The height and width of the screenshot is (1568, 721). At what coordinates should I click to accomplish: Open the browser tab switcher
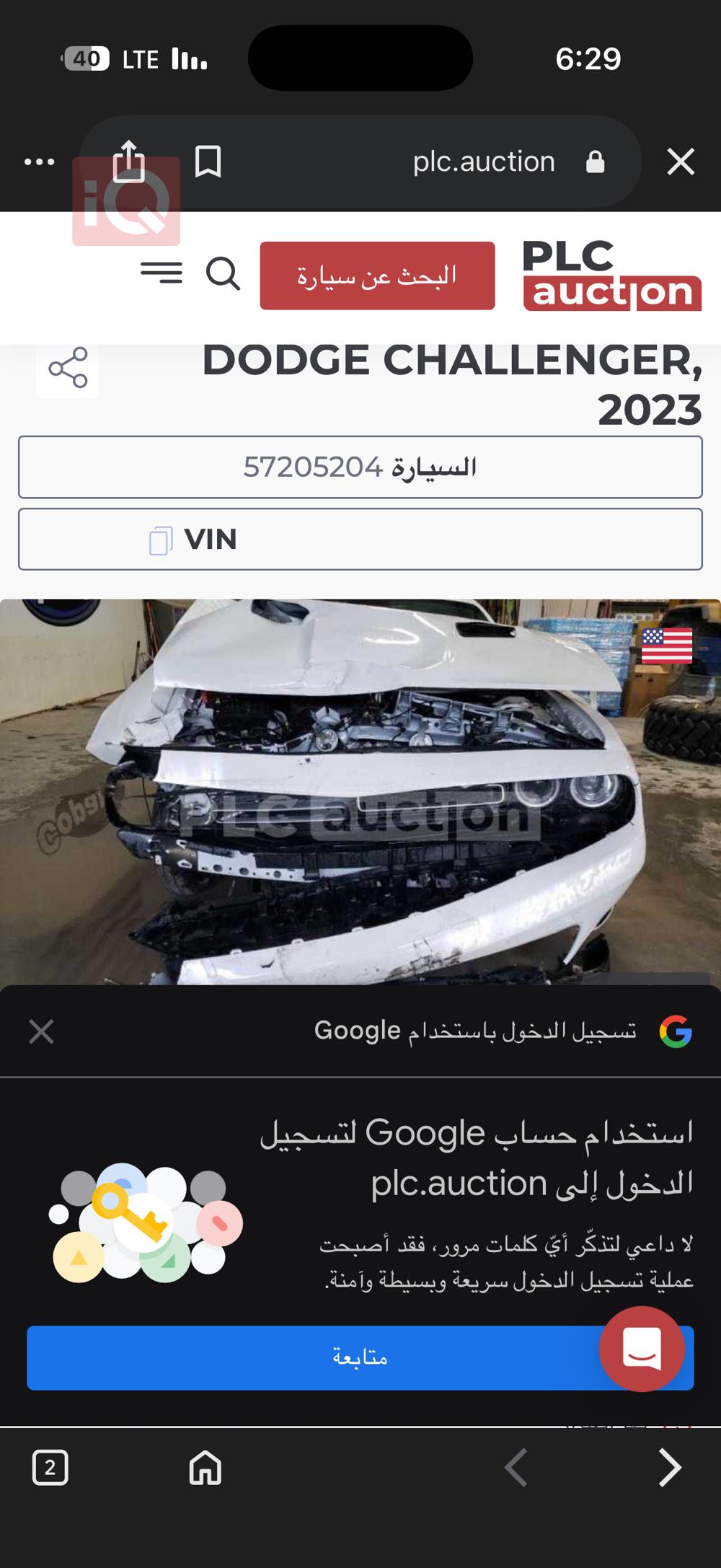[x=50, y=1467]
